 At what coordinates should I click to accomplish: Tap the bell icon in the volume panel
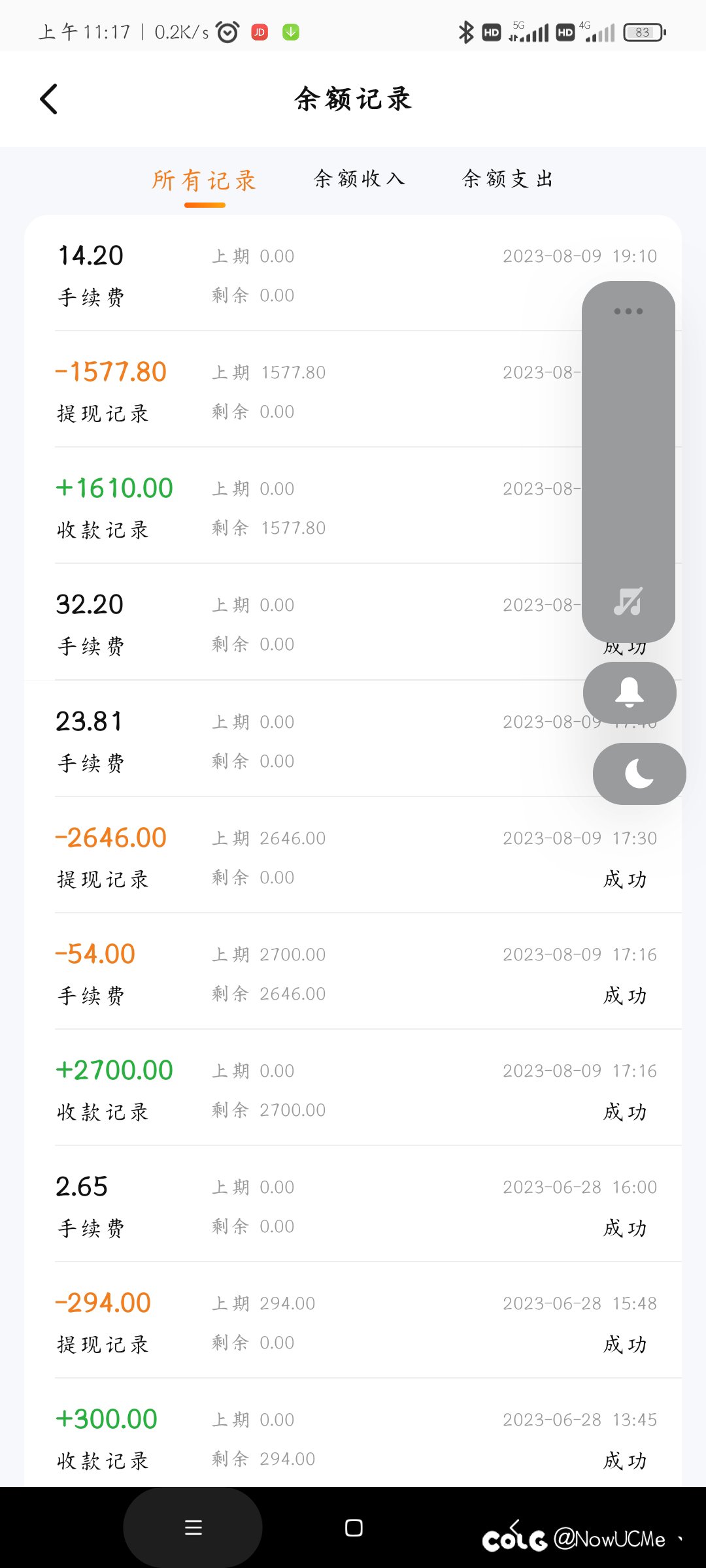[x=630, y=693]
